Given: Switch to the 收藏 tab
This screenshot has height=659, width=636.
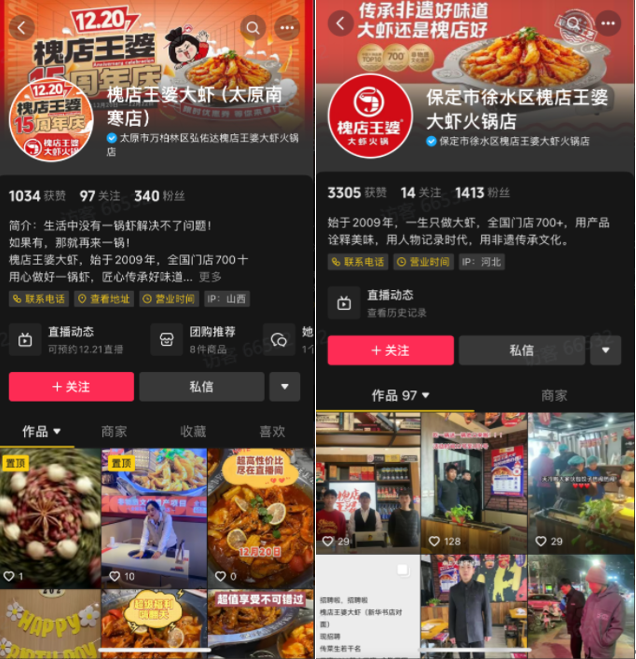Looking at the screenshot, I should [193, 431].
